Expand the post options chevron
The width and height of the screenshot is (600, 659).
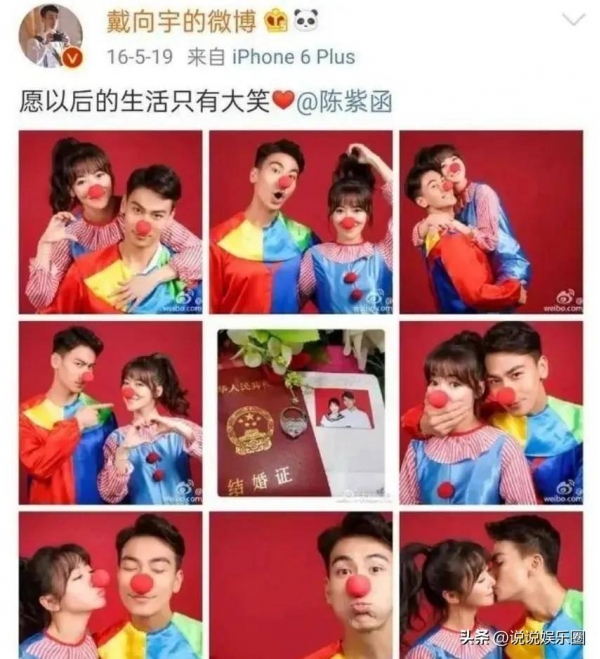[x=573, y=20]
